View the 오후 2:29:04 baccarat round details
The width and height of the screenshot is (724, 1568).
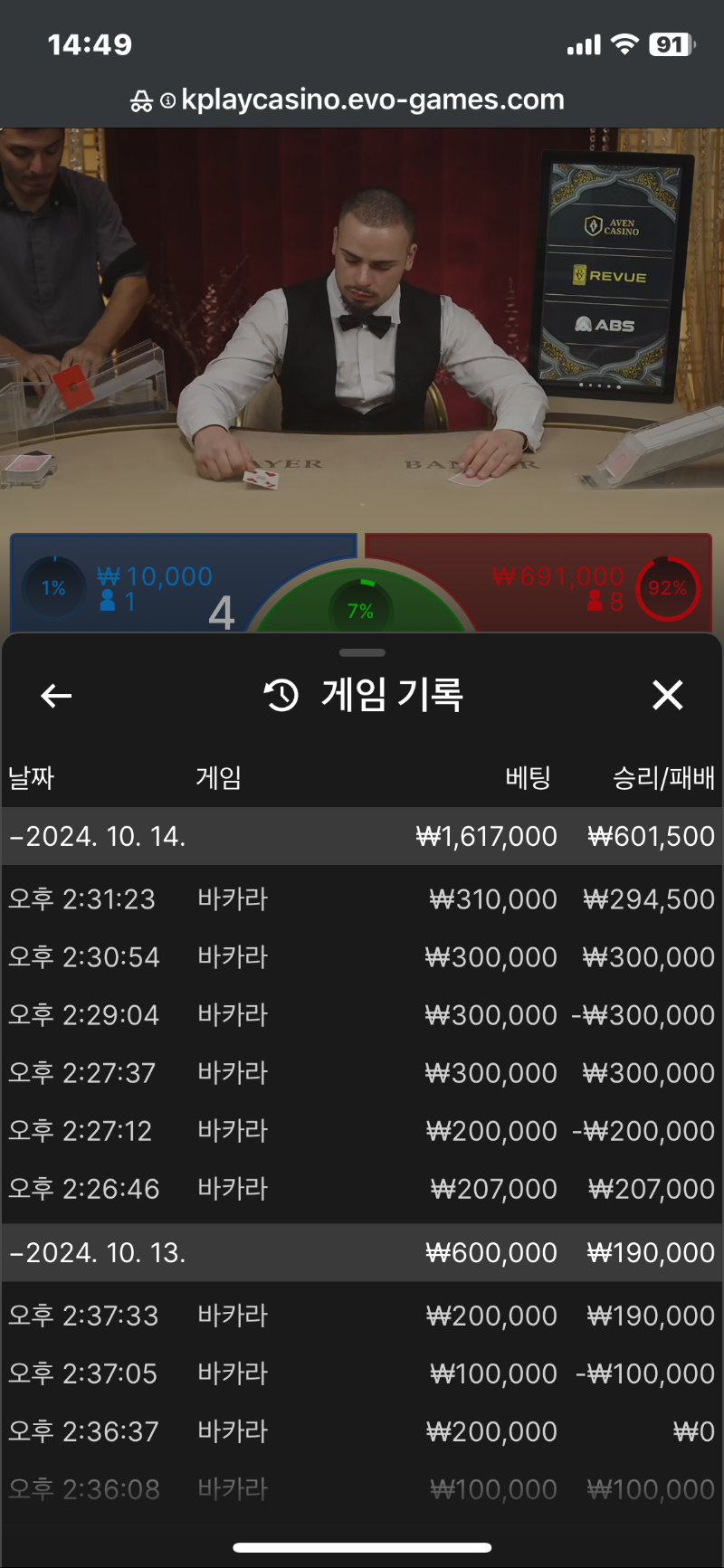[362, 1015]
